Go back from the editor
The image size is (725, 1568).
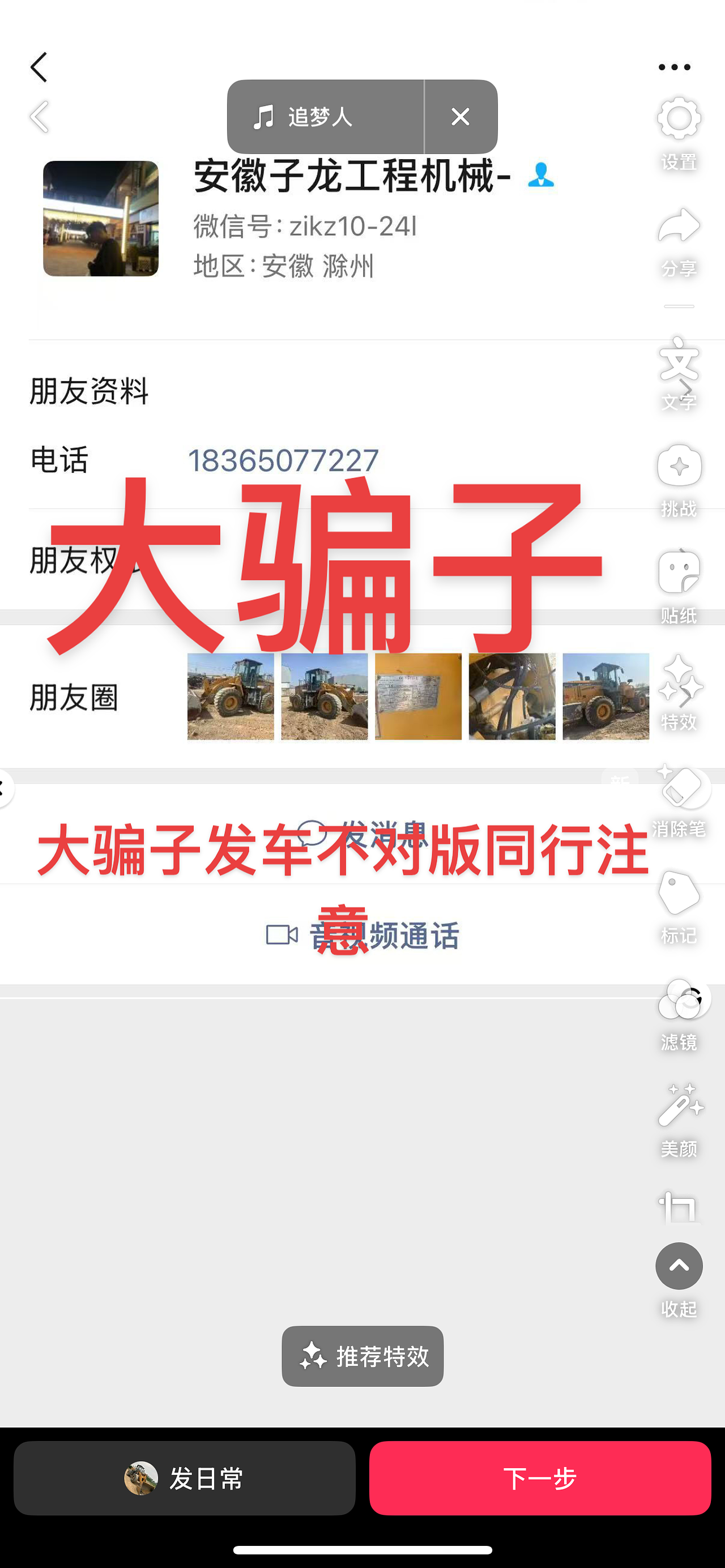(x=39, y=117)
